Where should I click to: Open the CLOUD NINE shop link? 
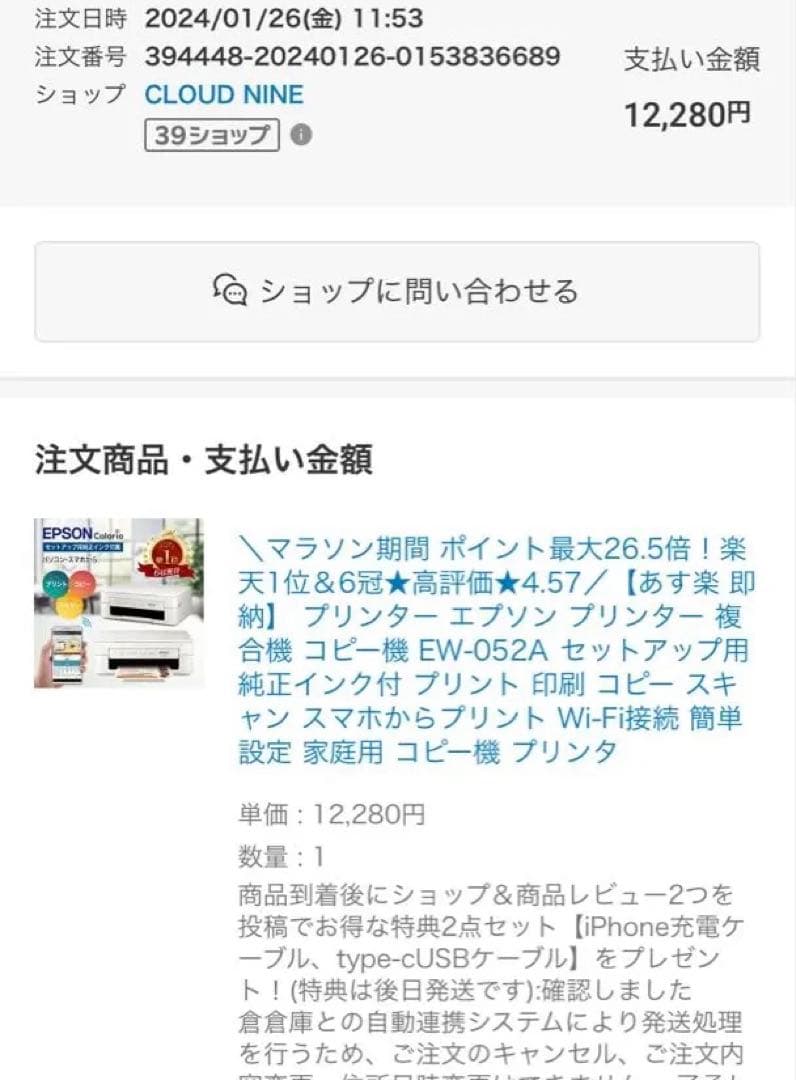tap(224, 96)
